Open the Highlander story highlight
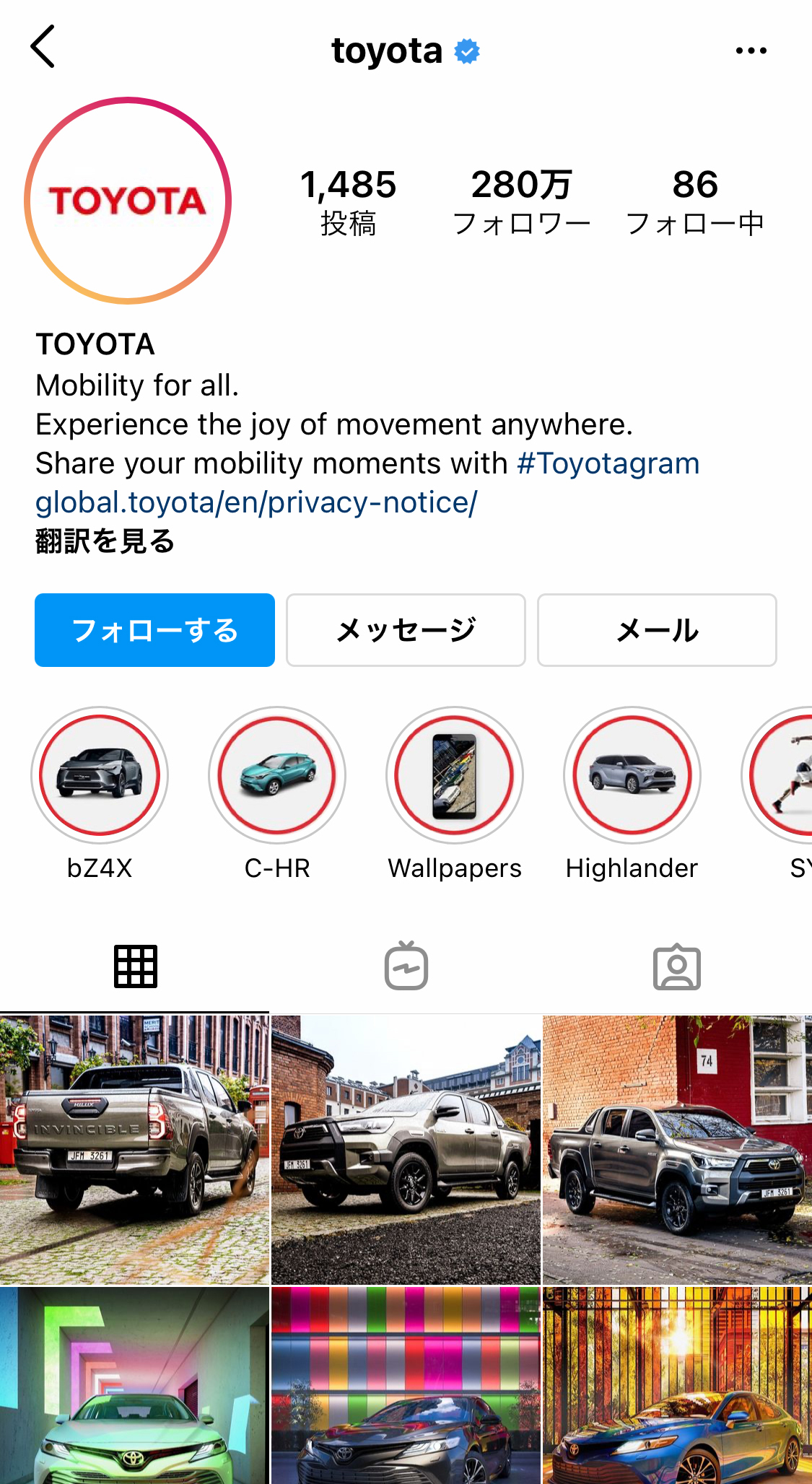The image size is (812, 1484). (632, 775)
